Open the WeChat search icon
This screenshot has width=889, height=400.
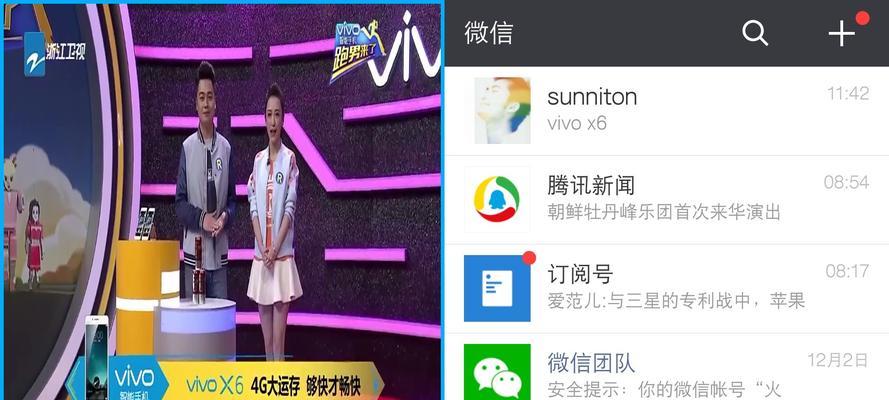click(x=755, y=33)
